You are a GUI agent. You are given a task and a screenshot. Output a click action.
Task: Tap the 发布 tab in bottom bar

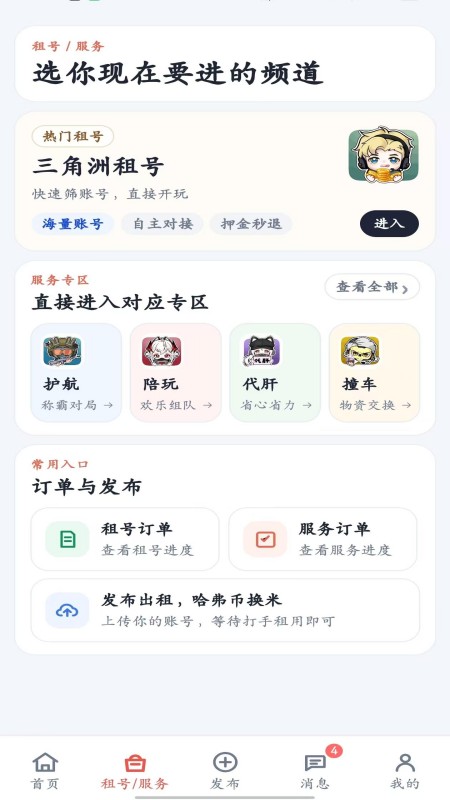225,770
